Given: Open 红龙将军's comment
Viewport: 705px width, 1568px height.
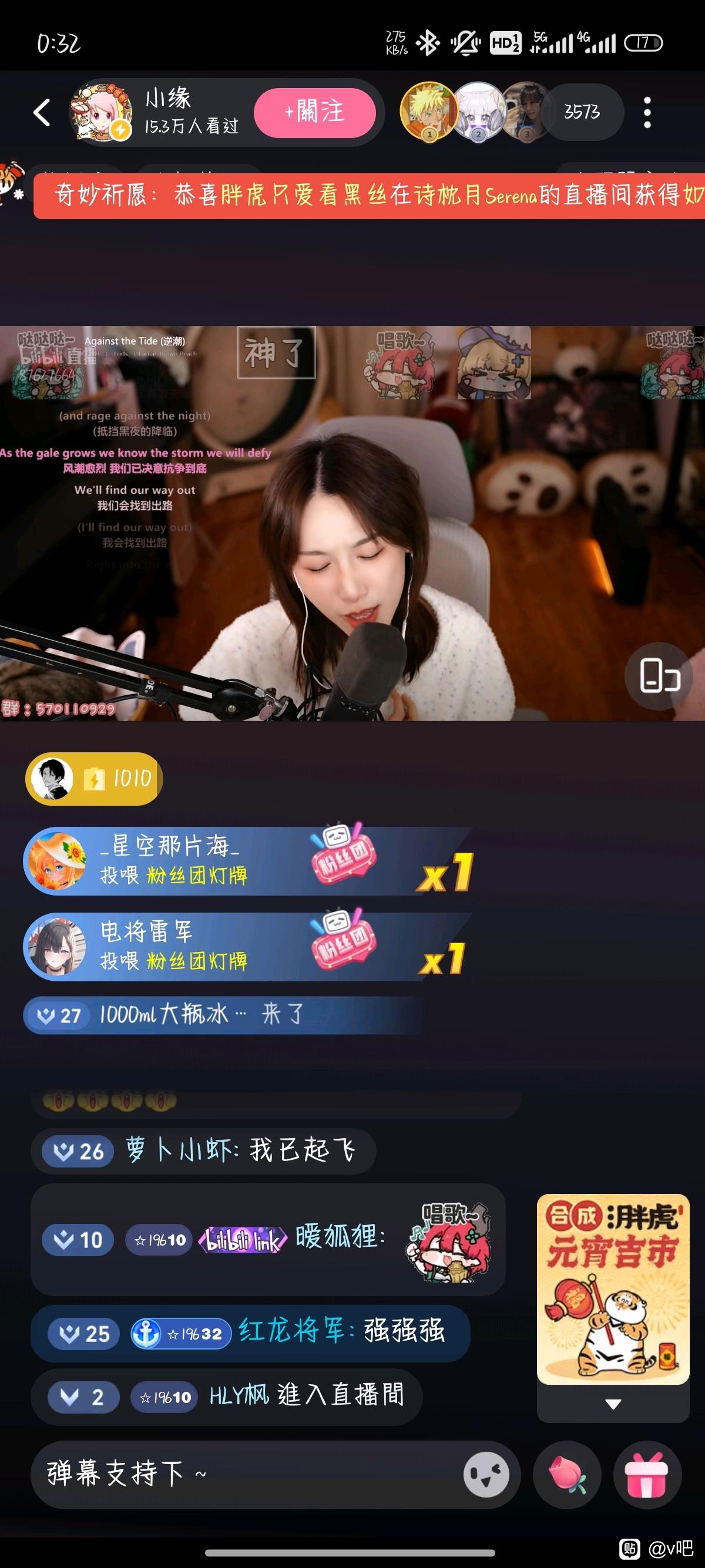Looking at the screenshot, I should point(250,1333).
